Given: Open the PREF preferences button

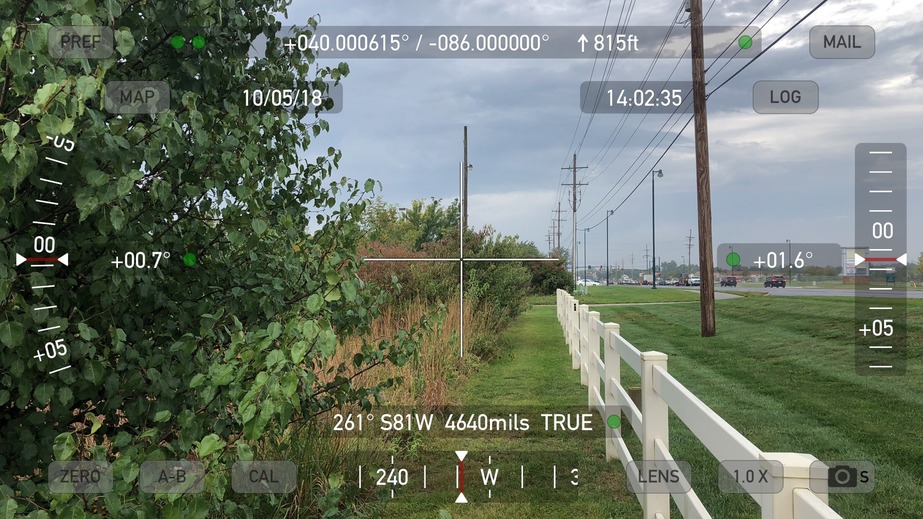Looking at the screenshot, I should coord(80,42).
